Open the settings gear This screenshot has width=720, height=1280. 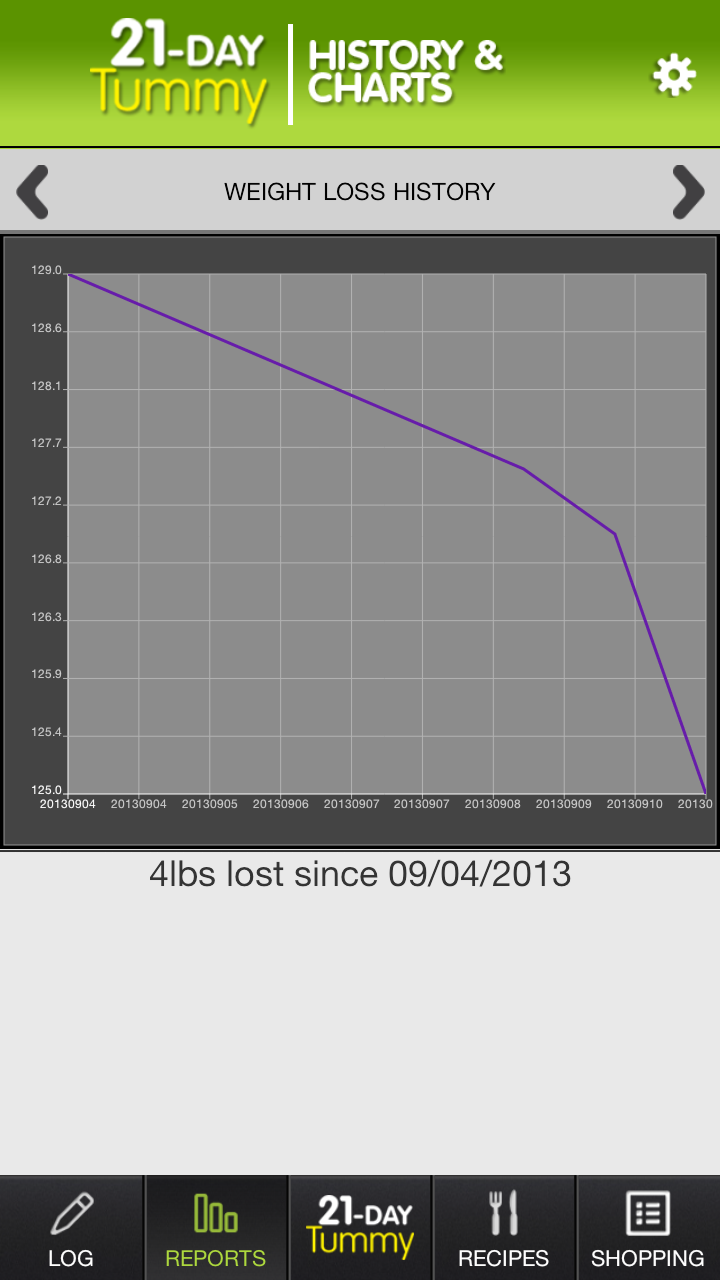tap(674, 75)
